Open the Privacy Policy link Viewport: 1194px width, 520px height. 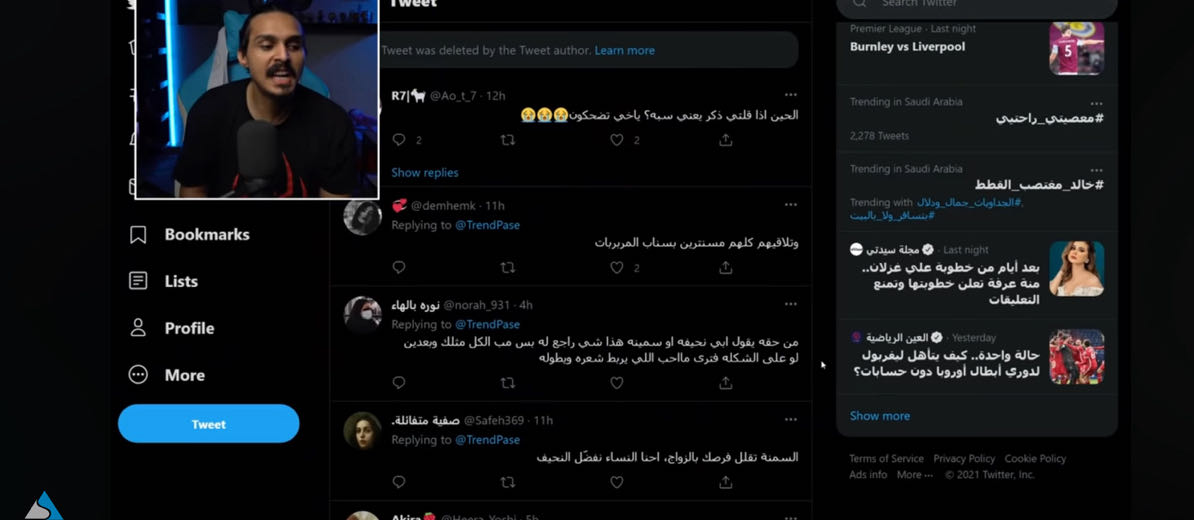point(964,458)
